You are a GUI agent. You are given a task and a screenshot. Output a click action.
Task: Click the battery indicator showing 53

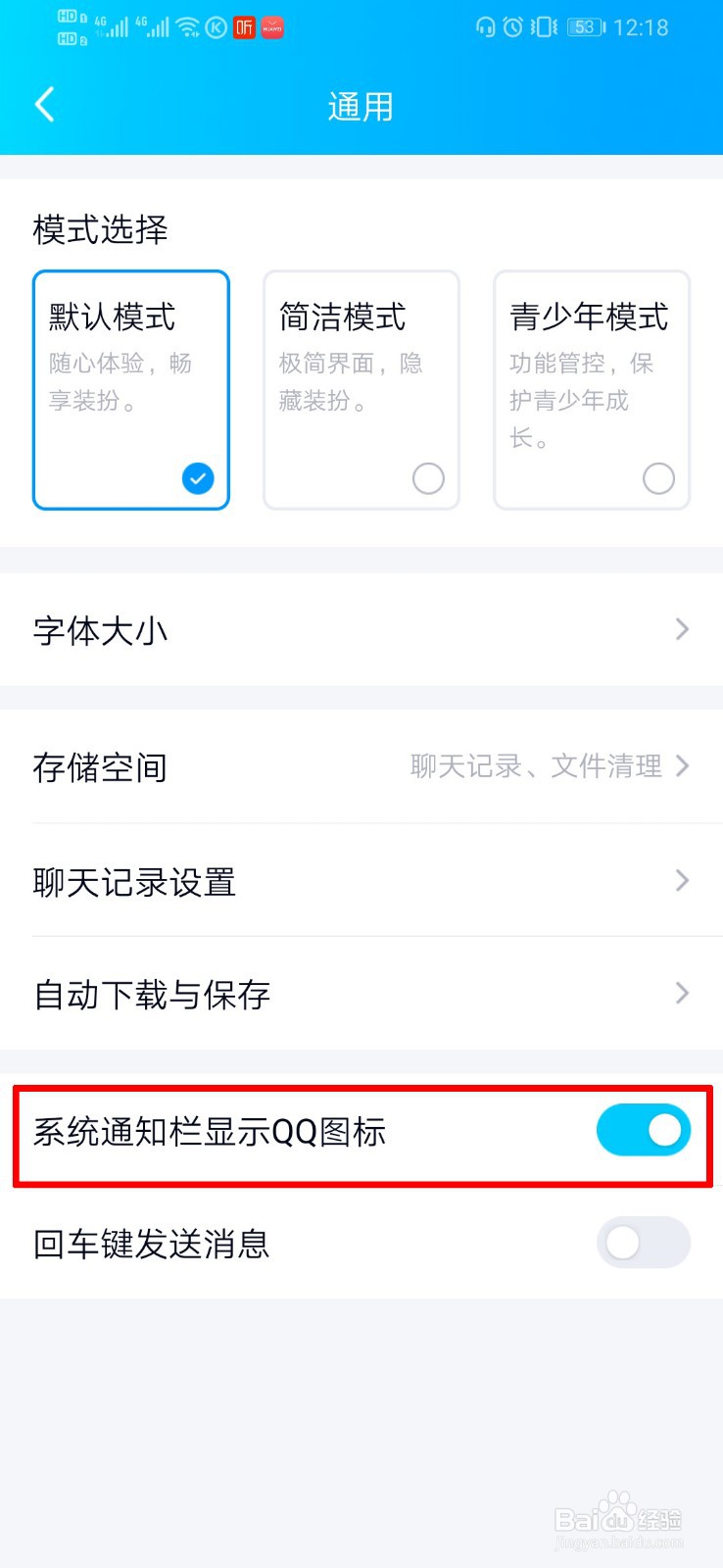pyautogui.click(x=583, y=26)
